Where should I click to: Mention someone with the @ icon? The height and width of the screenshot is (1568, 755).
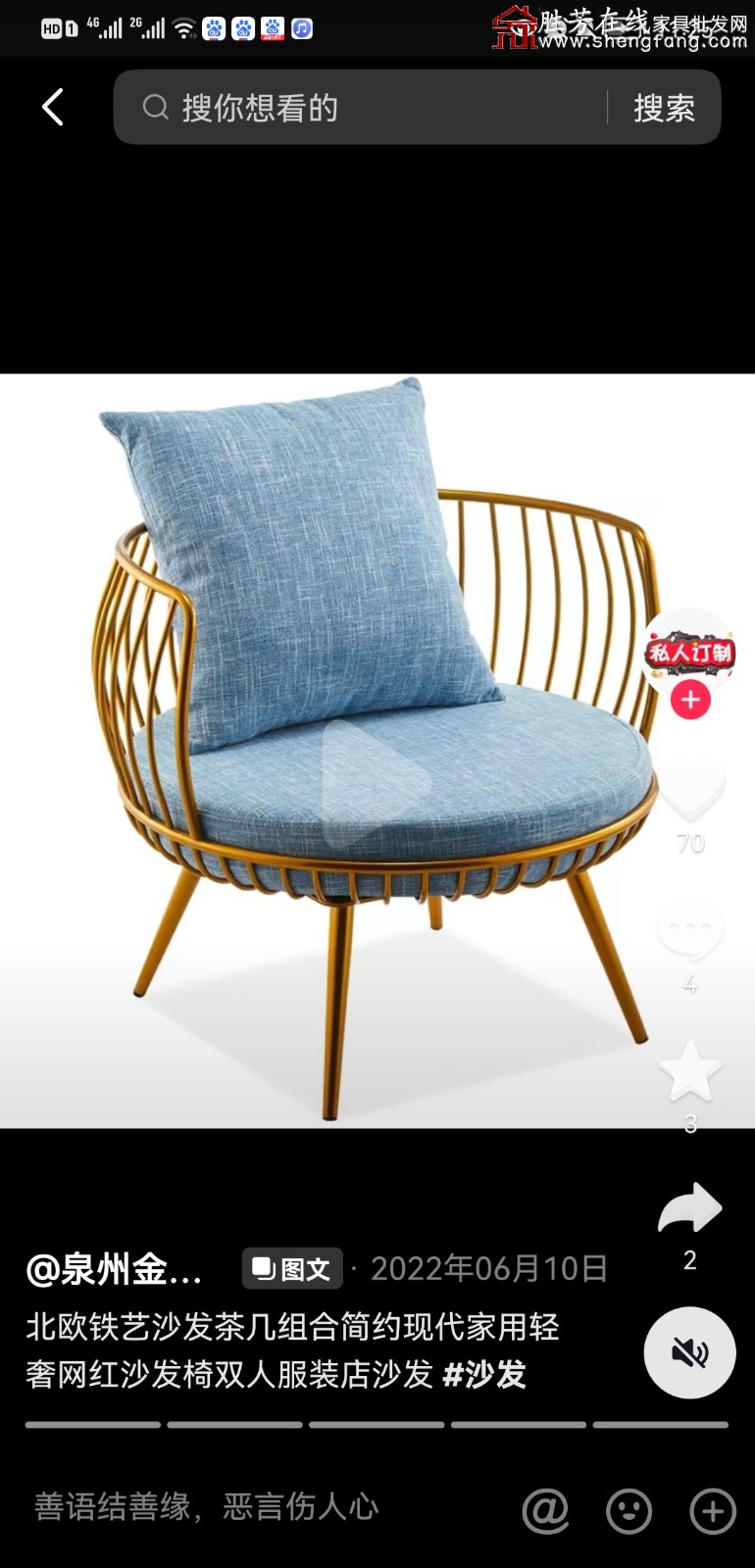pos(545,1510)
